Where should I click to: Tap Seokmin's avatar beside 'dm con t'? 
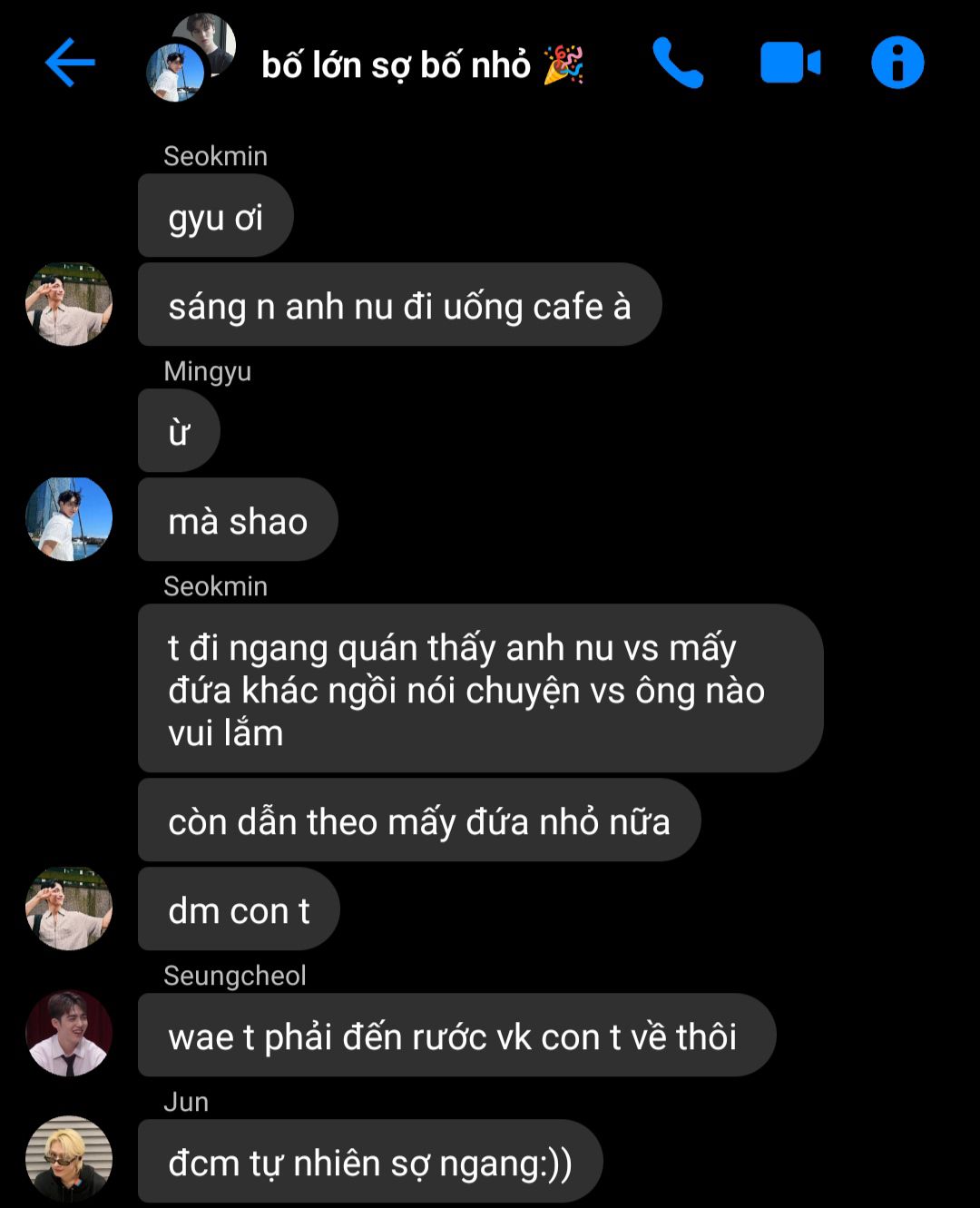pos(69,908)
